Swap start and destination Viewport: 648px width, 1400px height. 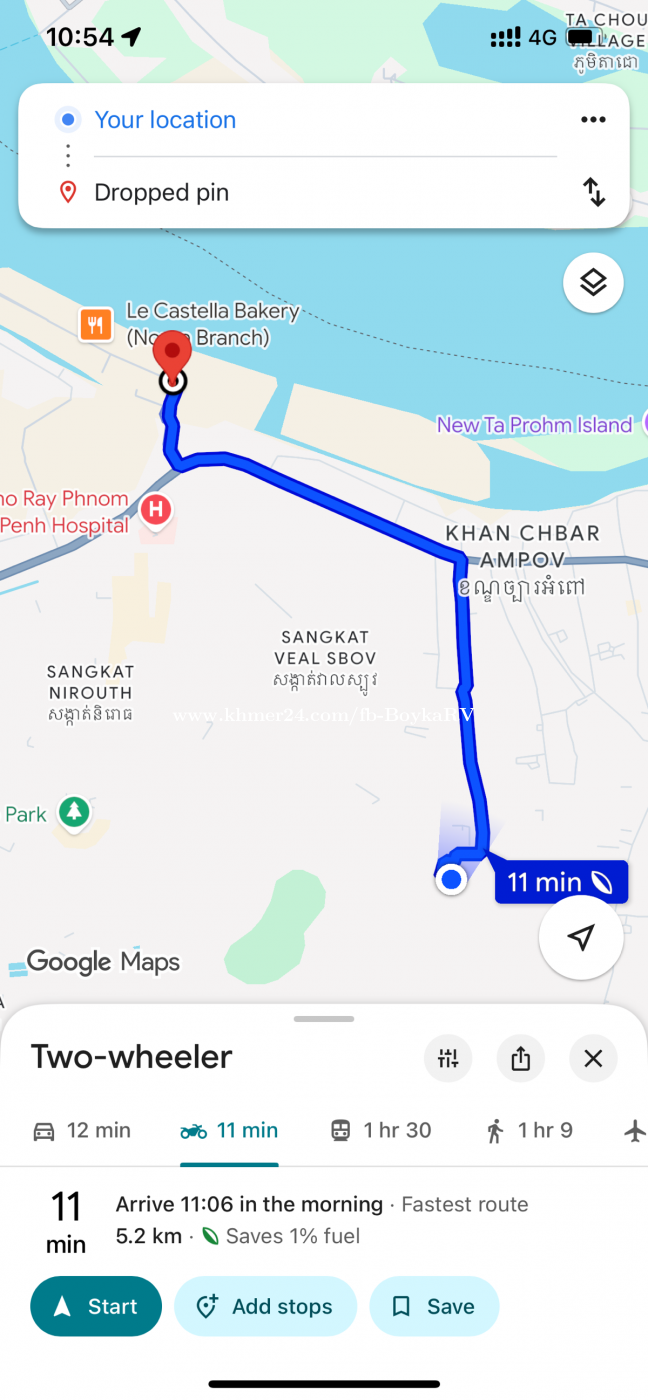coord(594,192)
